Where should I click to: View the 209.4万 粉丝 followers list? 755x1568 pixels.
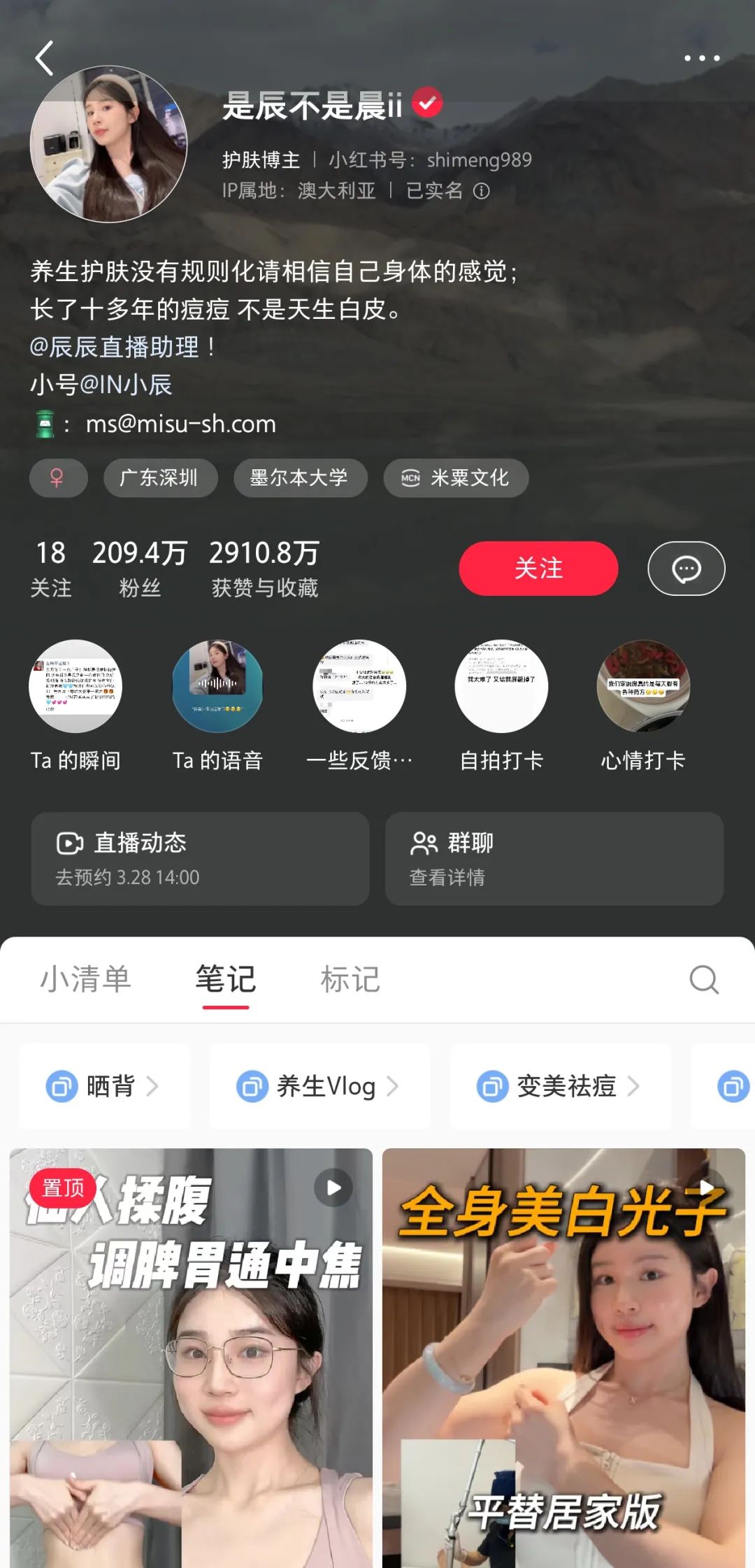click(139, 568)
